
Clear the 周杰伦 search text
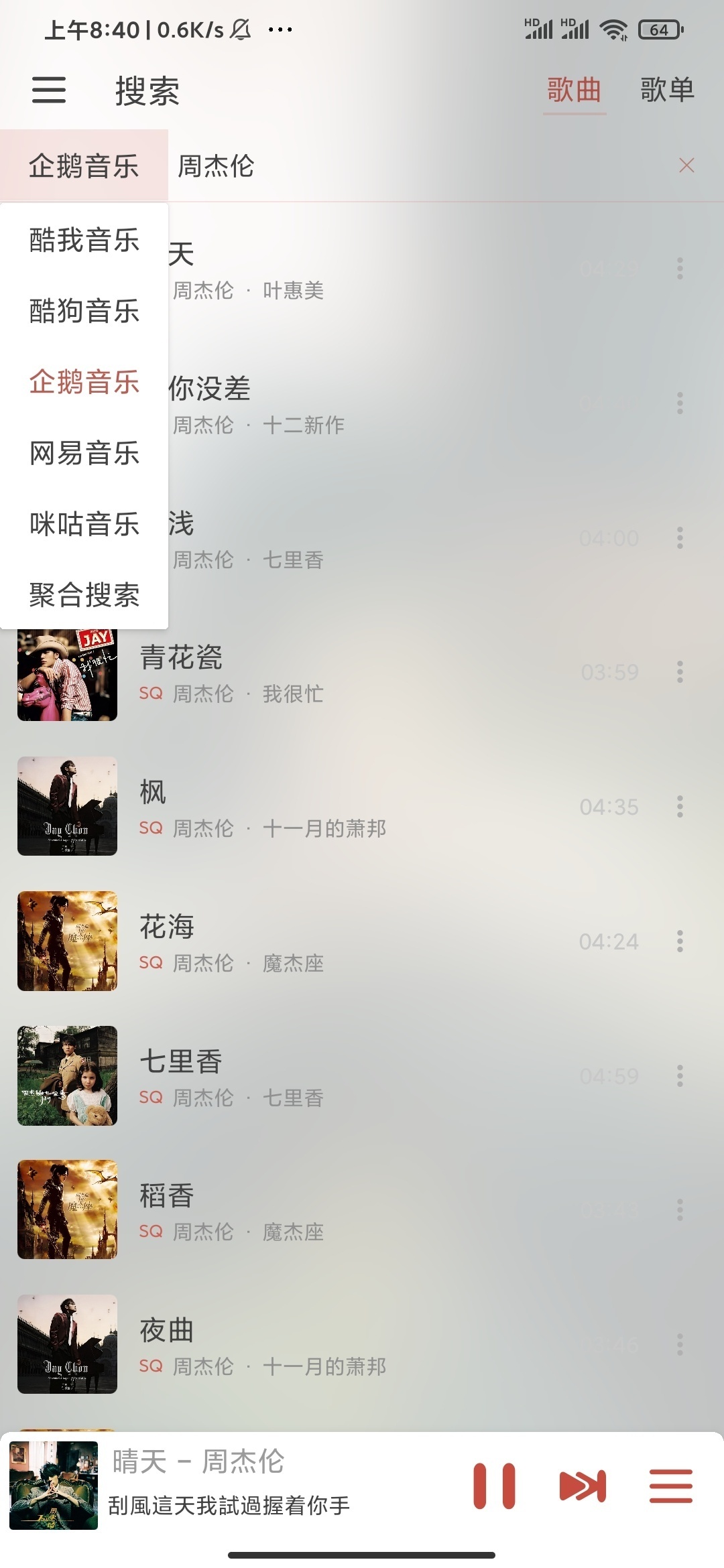(686, 166)
